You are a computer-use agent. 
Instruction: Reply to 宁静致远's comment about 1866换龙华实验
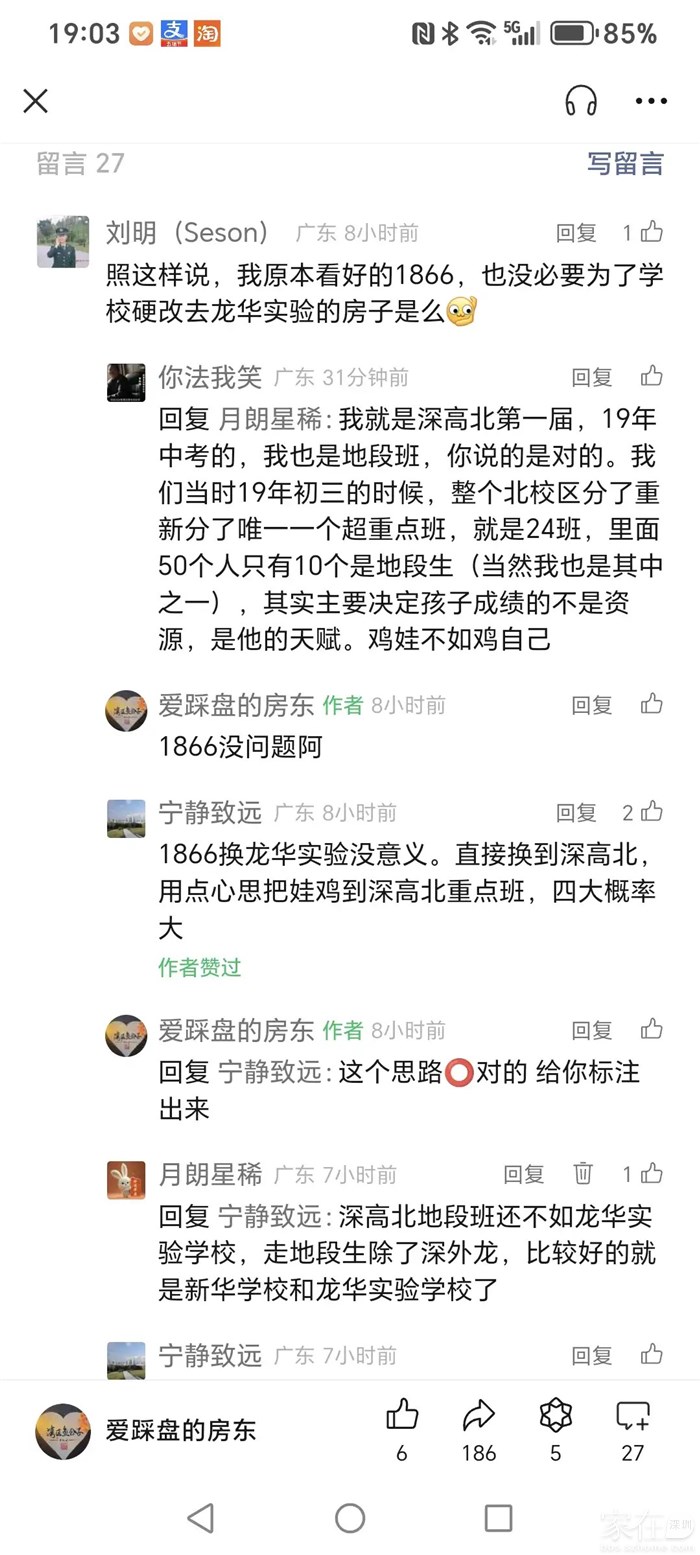click(x=576, y=812)
